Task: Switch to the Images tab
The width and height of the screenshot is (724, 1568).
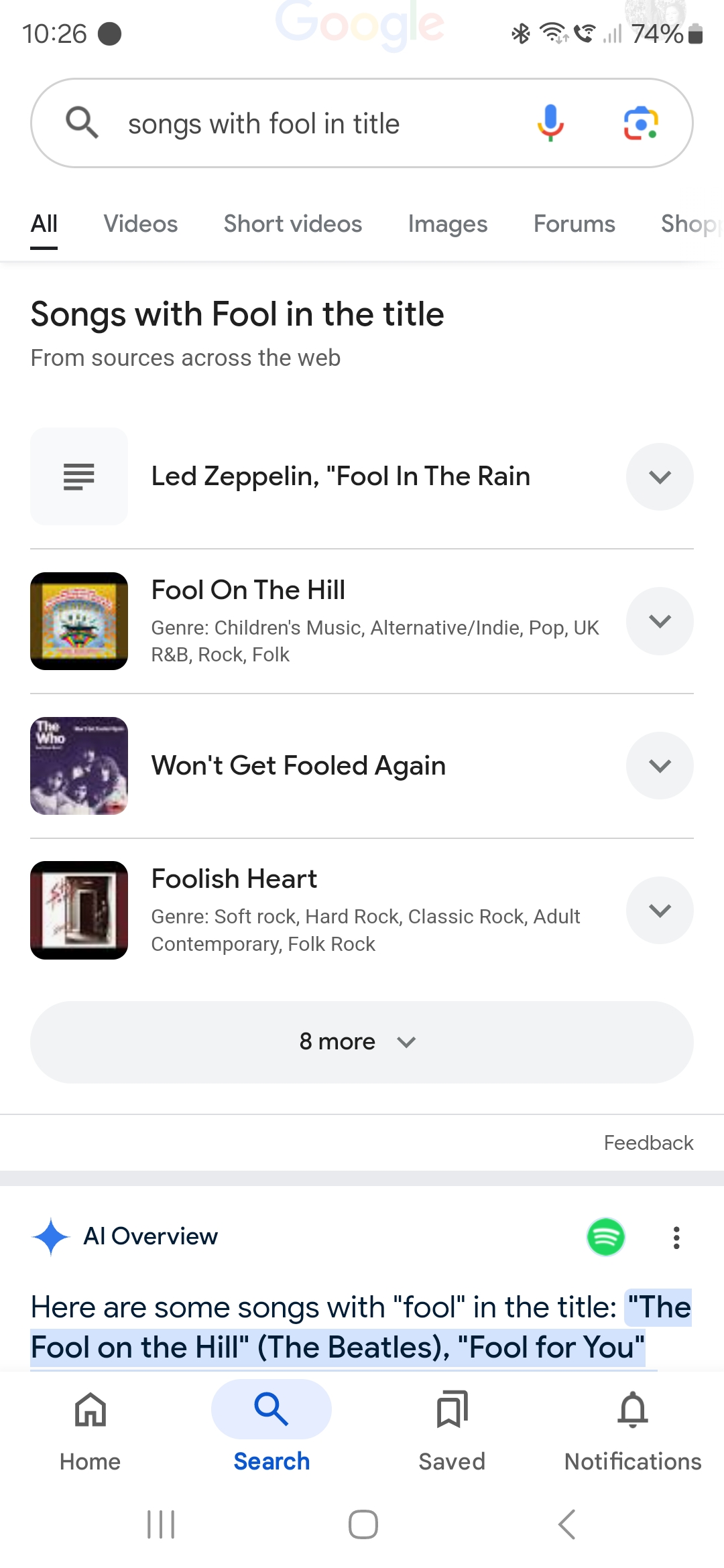Action: click(447, 224)
